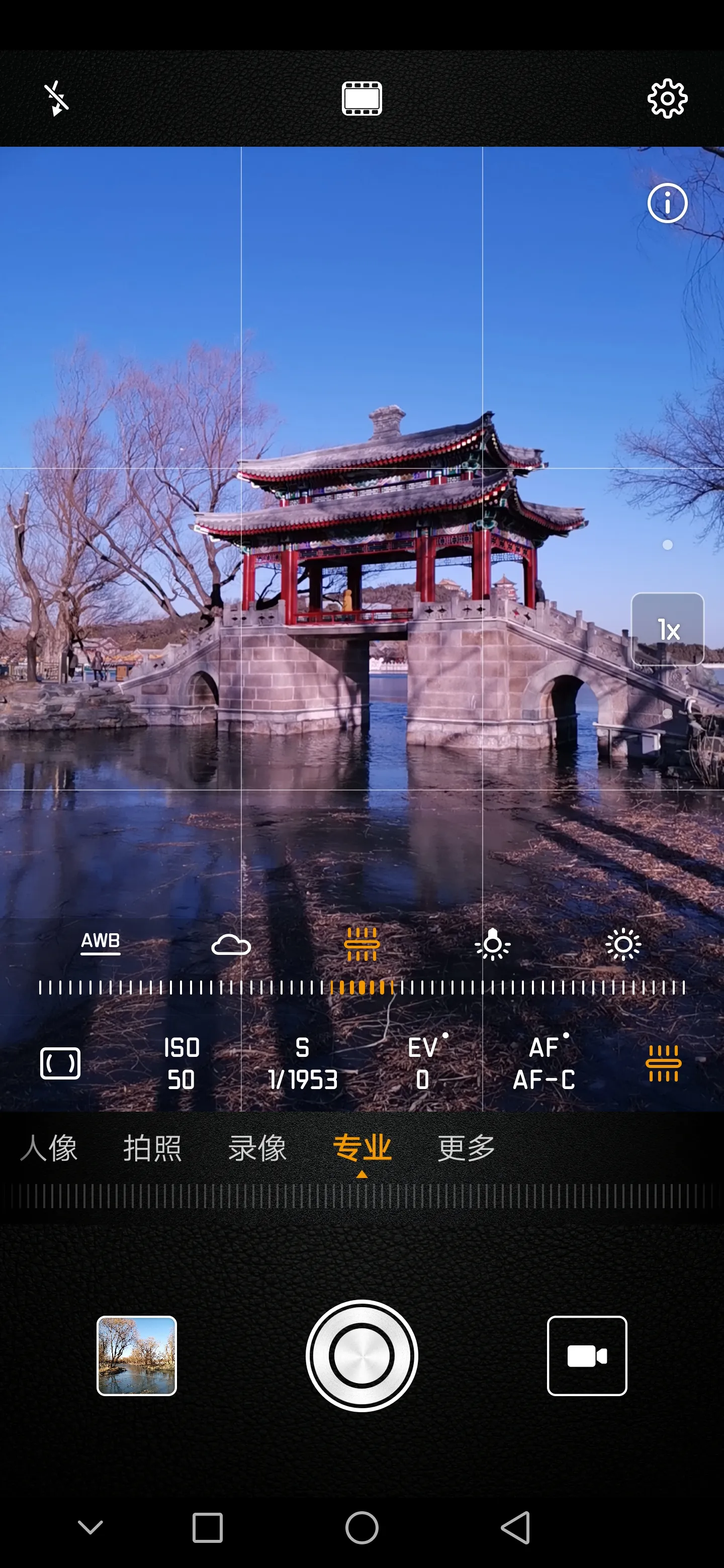The width and height of the screenshot is (724, 1568).
Task: Toggle the flash setting icon
Action: (56, 98)
